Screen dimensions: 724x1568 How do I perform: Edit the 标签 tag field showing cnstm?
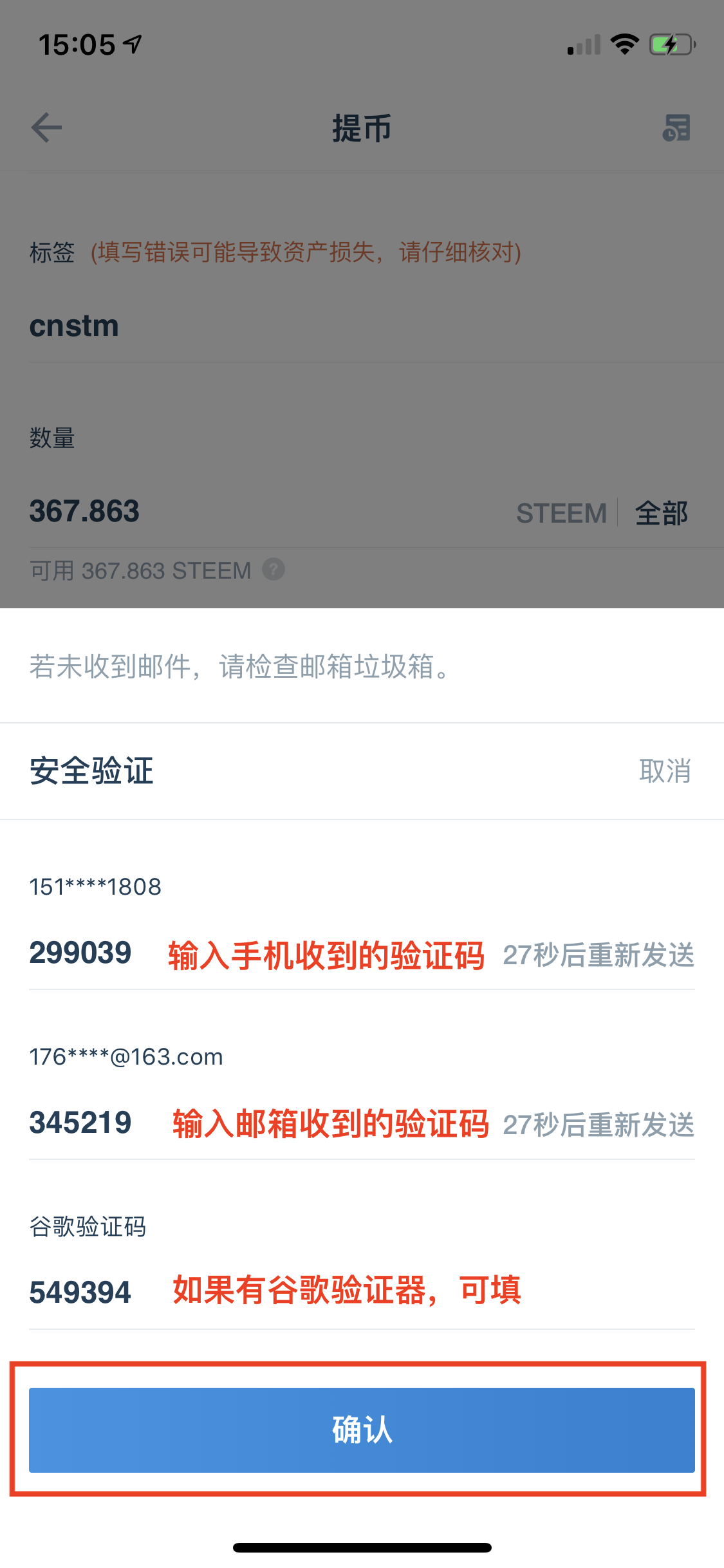pyautogui.click(x=257, y=326)
